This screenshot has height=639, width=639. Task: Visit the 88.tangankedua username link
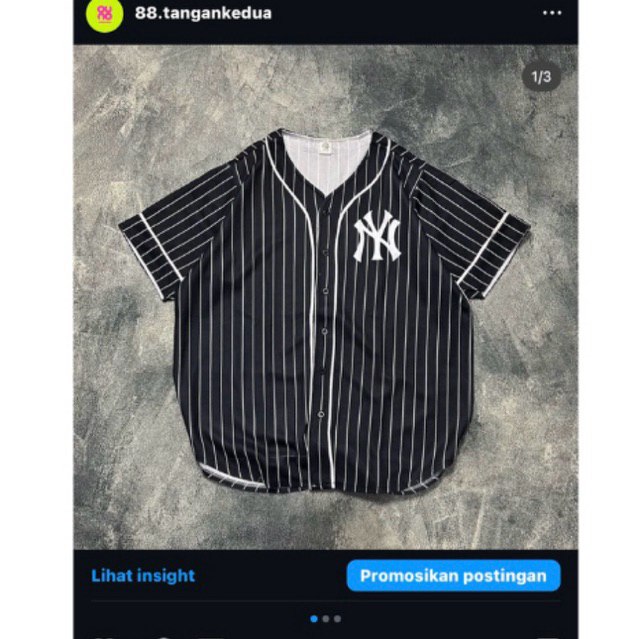(x=203, y=14)
